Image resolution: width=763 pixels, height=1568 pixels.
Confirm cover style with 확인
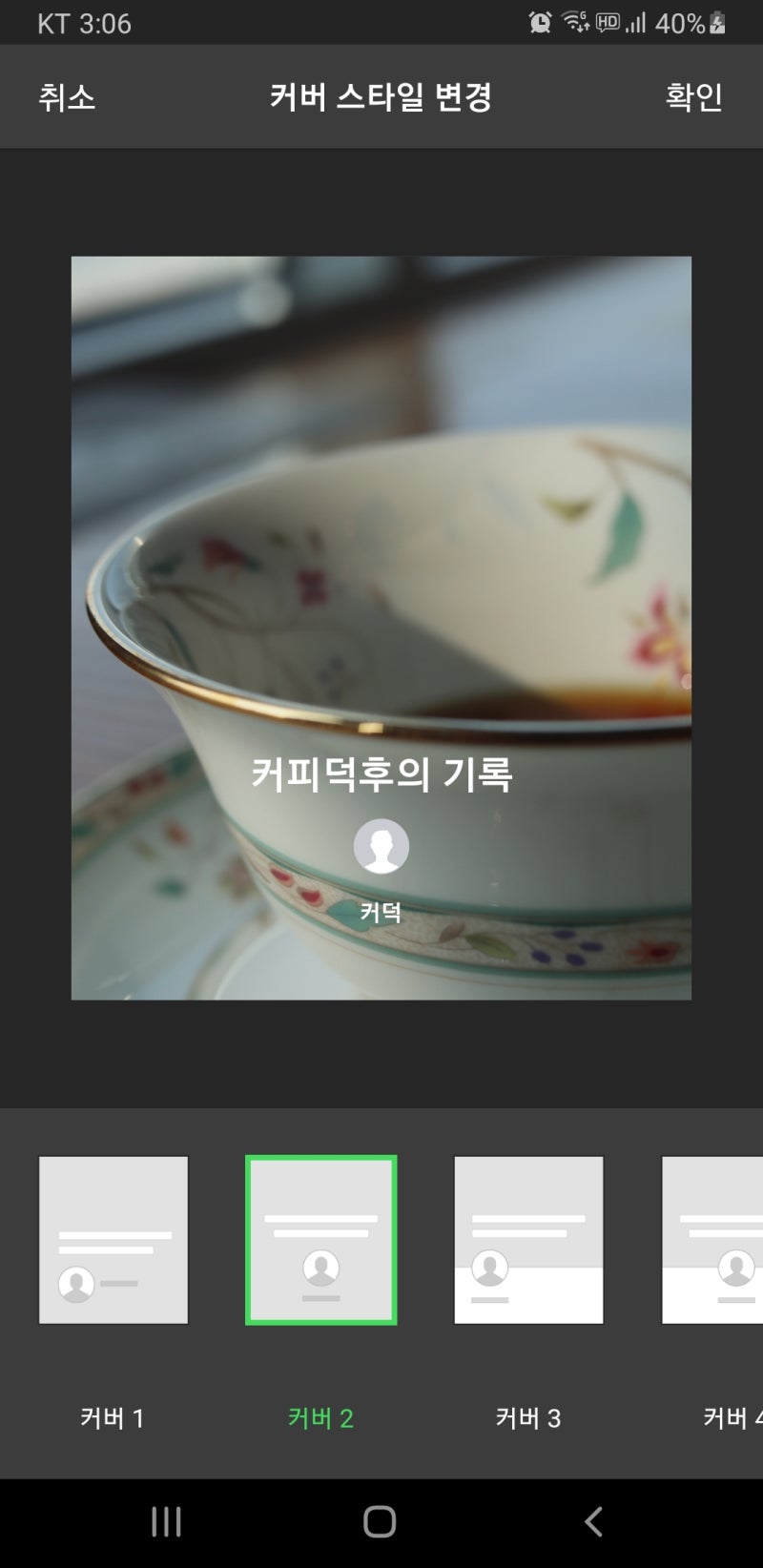pyautogui.click(x=693, y=97)
